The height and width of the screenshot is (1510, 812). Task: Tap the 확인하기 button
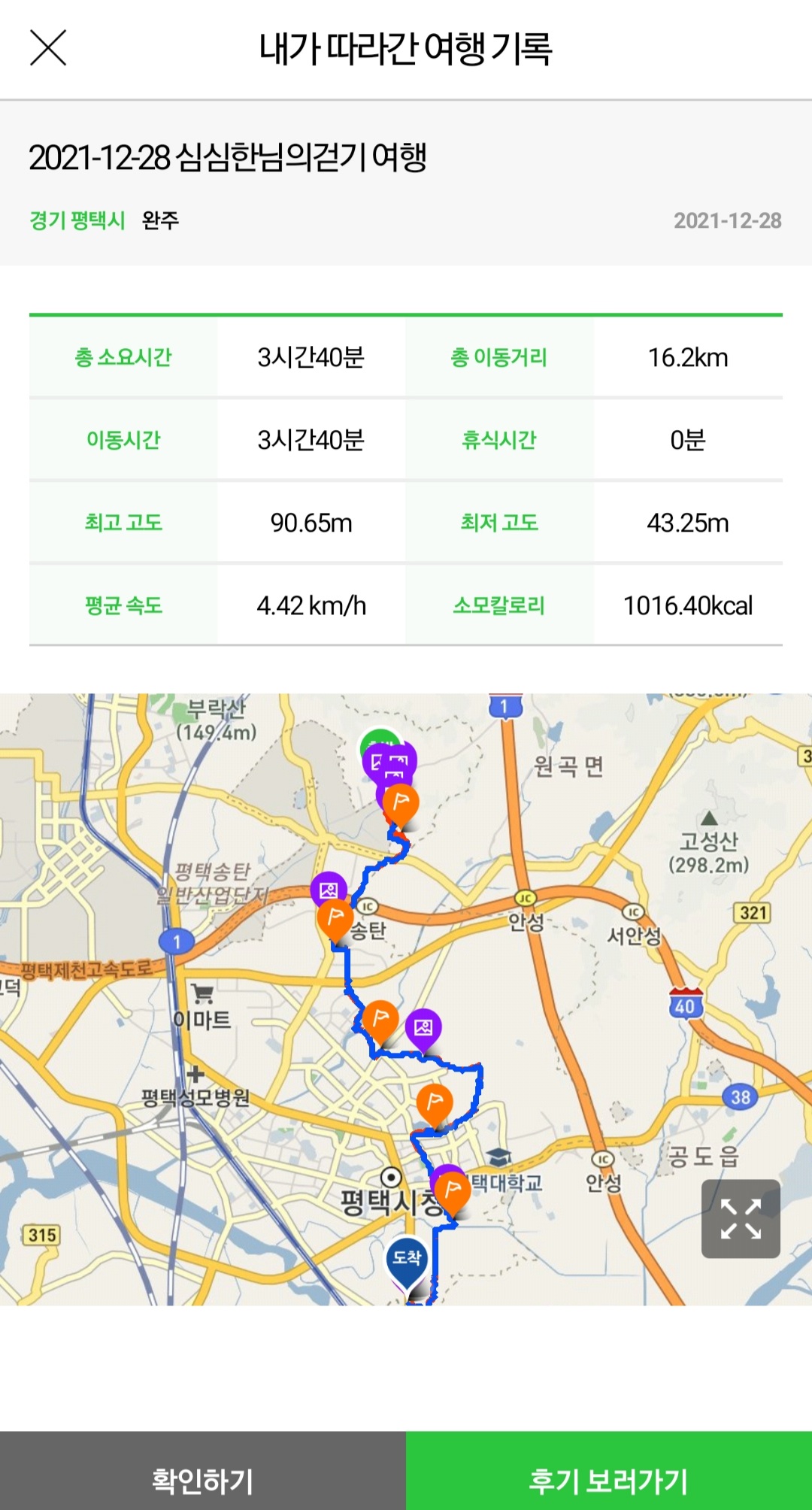(203, 1471)
